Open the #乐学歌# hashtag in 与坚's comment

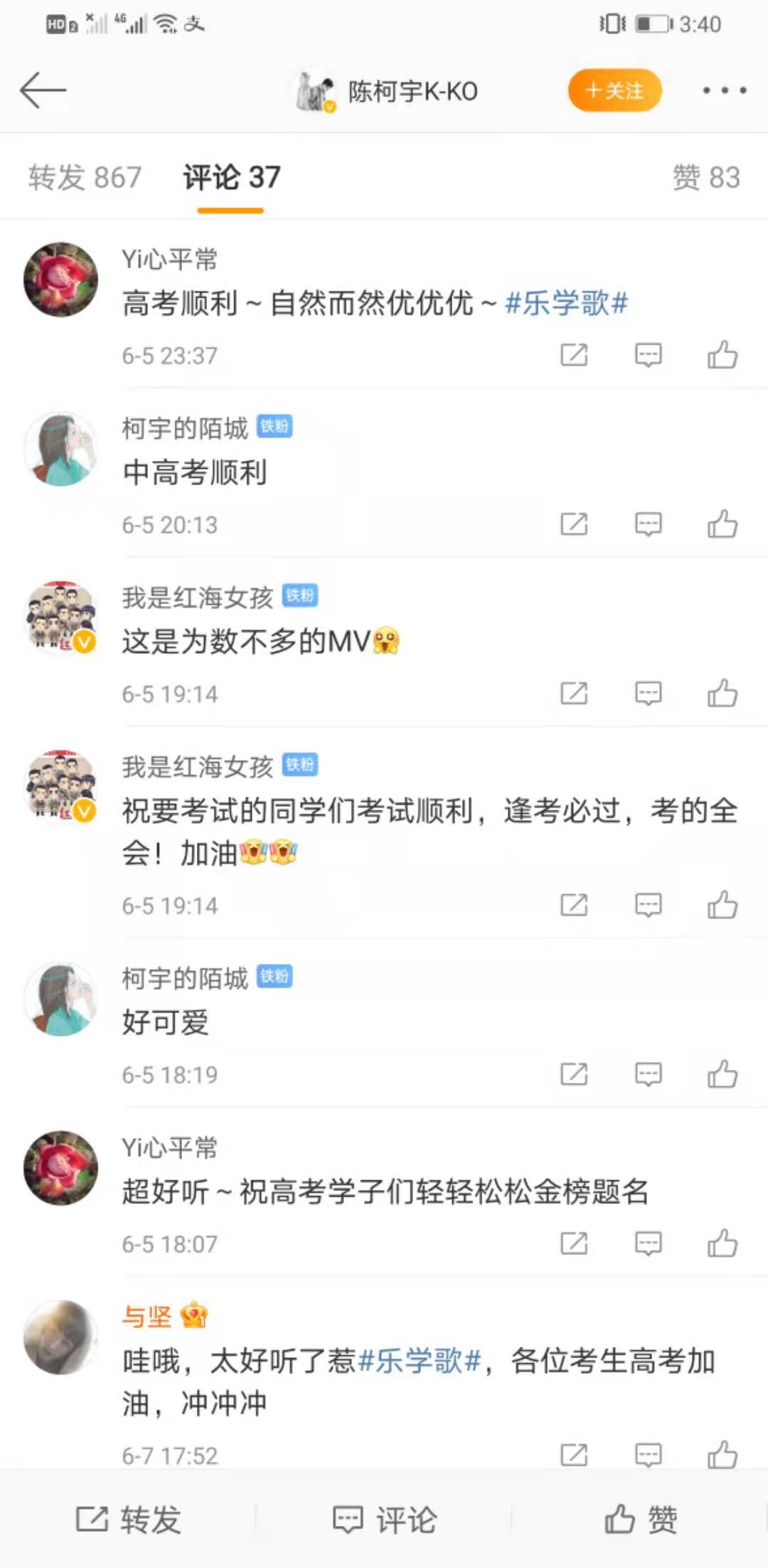point(420,1361)
